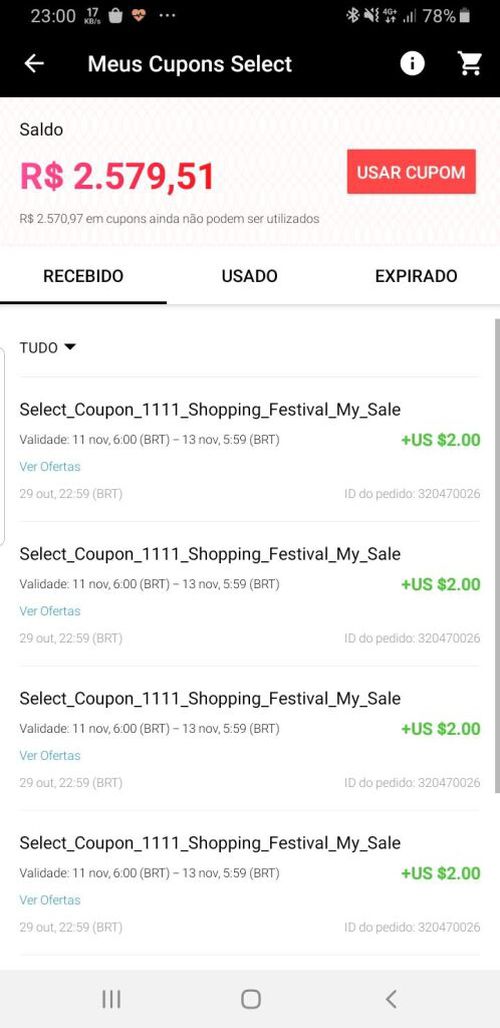The height and width of the screenshot is (1028, 500).
Task: Open the info icon in the app bar
Action: (412, 64)
